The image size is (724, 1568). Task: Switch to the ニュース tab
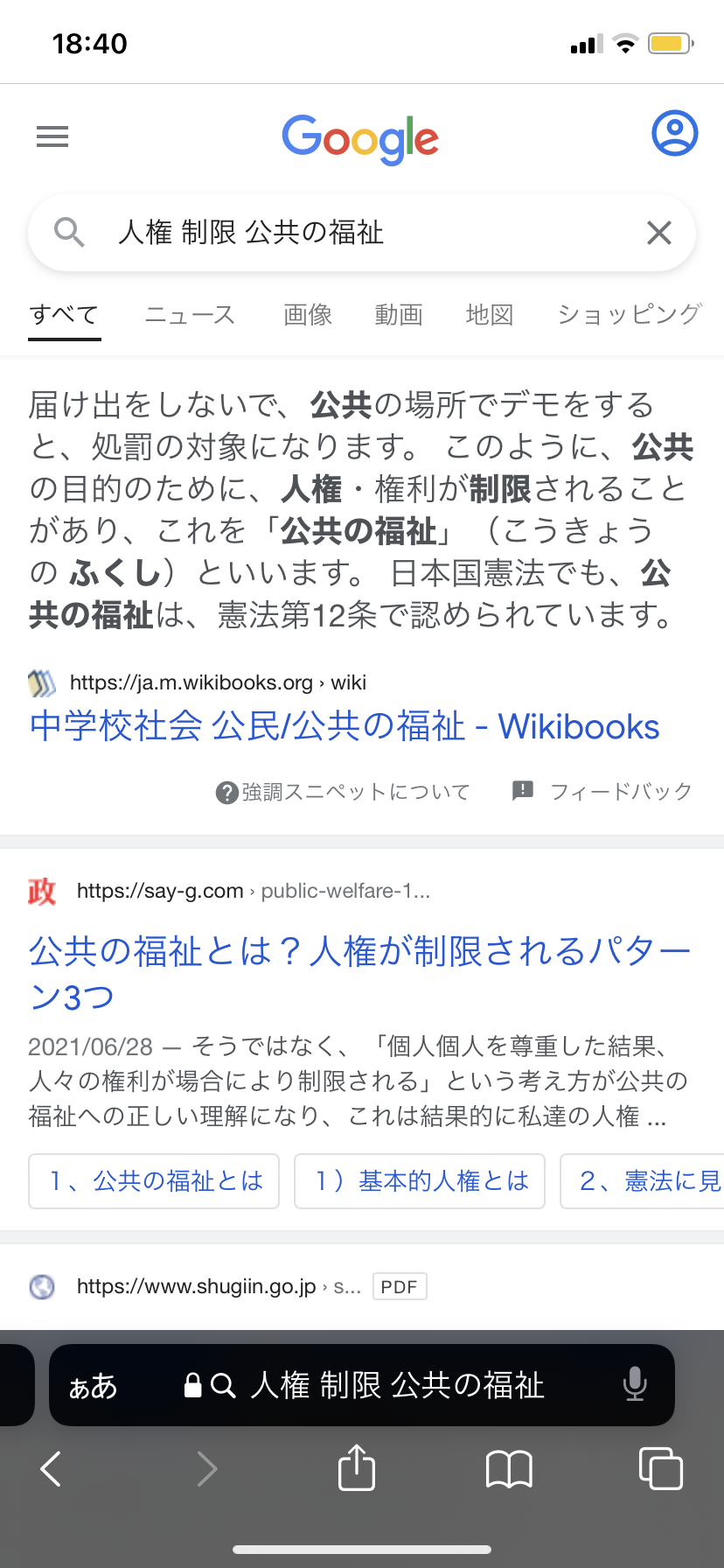[x=190, y=314]
